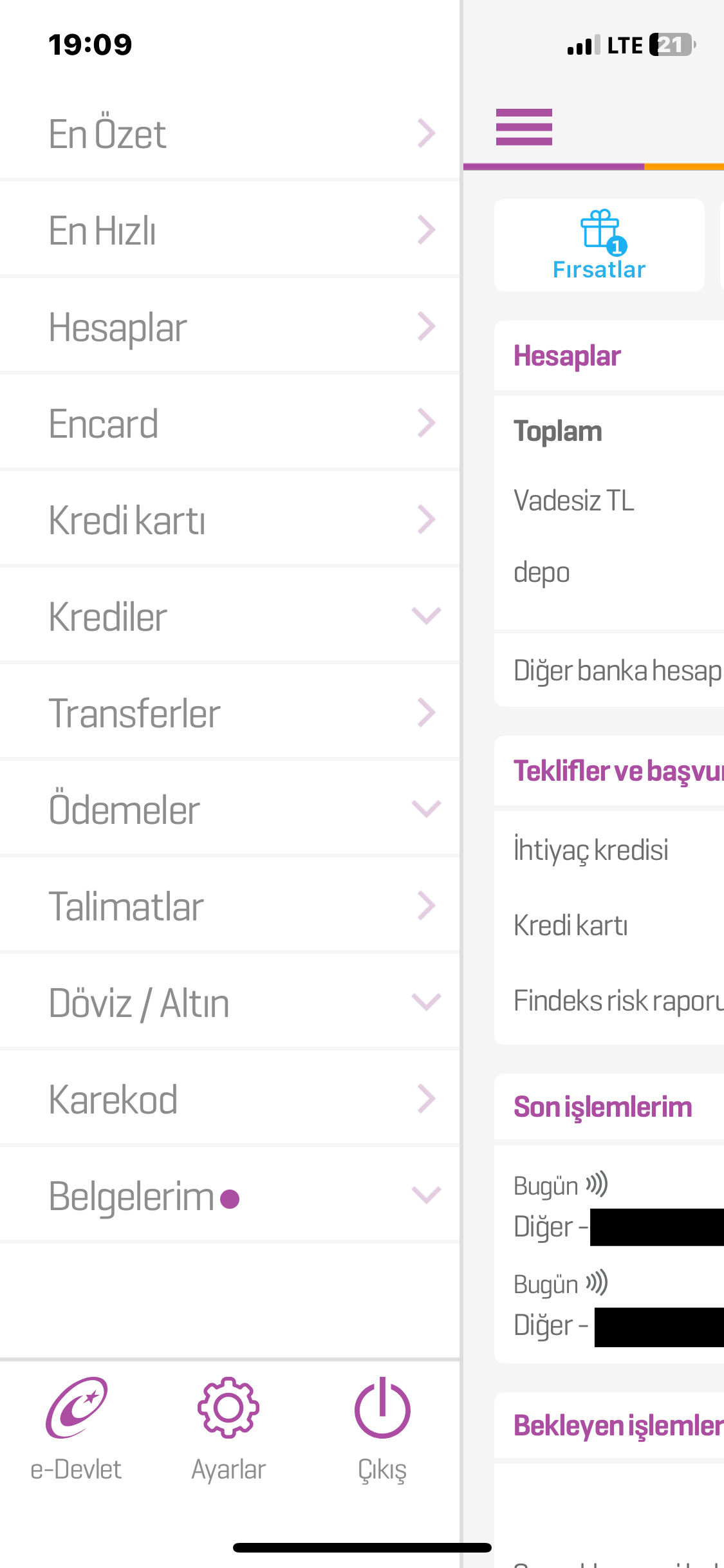Open the İhtiyaç kredisi link
The height and width of the screenshot is (1568, 724).
tap(591, 849)
